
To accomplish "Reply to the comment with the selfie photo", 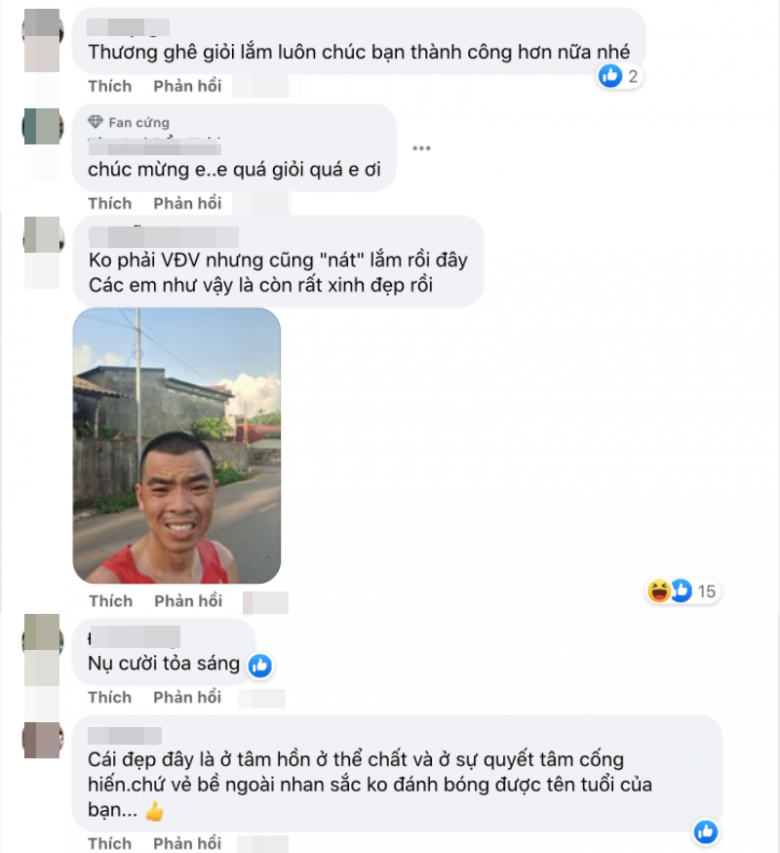I will coord(188,601).
